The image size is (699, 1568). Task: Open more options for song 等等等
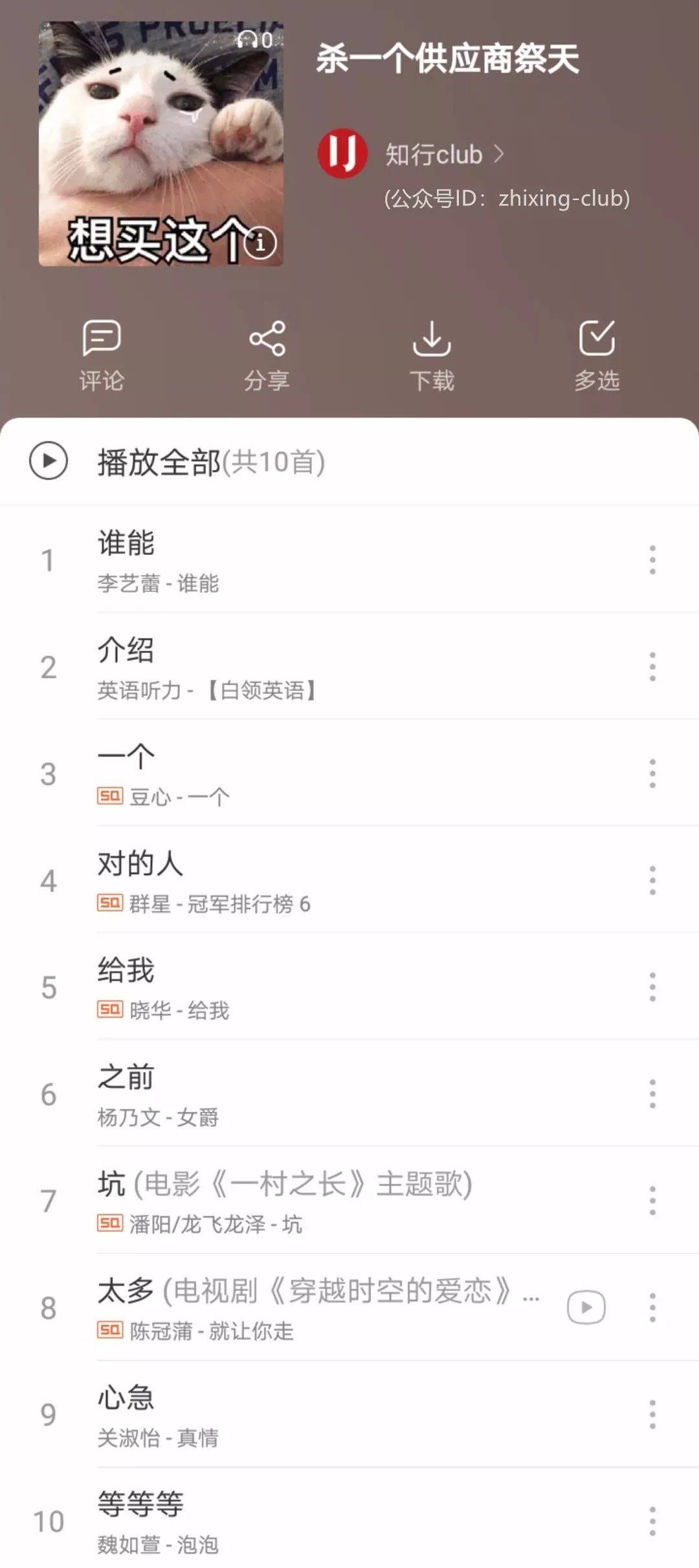(652, 1521)
